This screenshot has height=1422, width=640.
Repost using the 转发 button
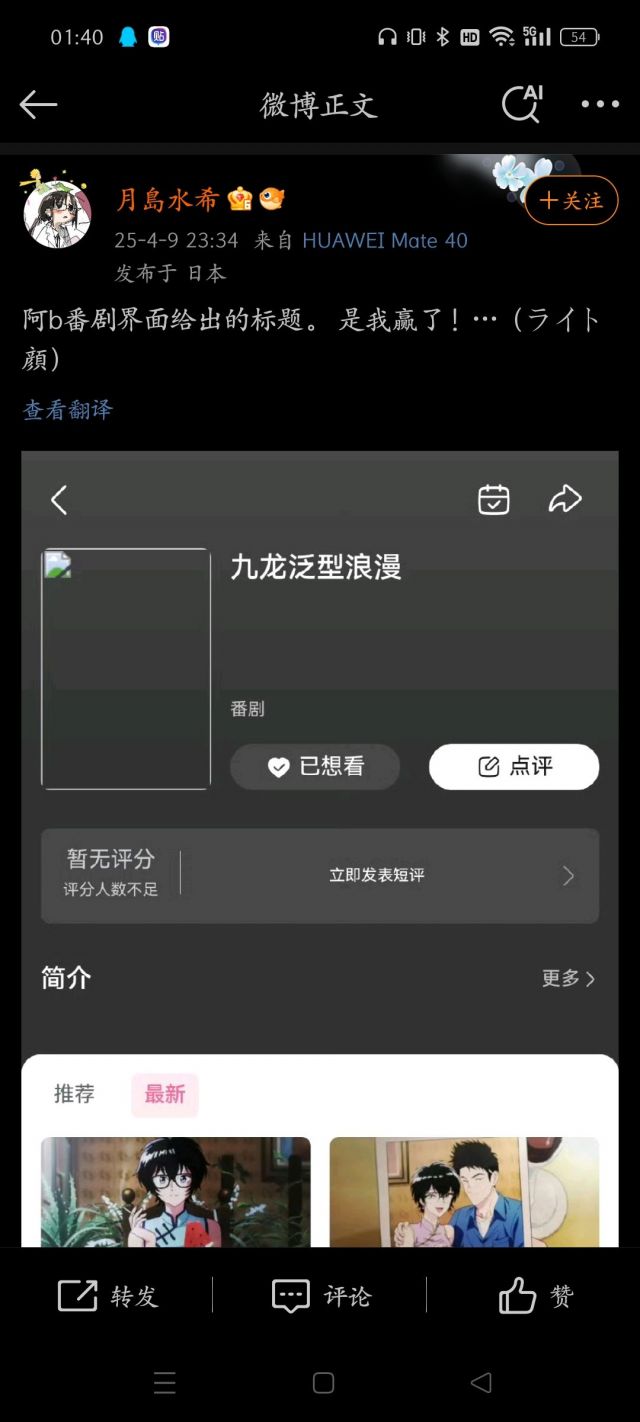click(107, 1296)
